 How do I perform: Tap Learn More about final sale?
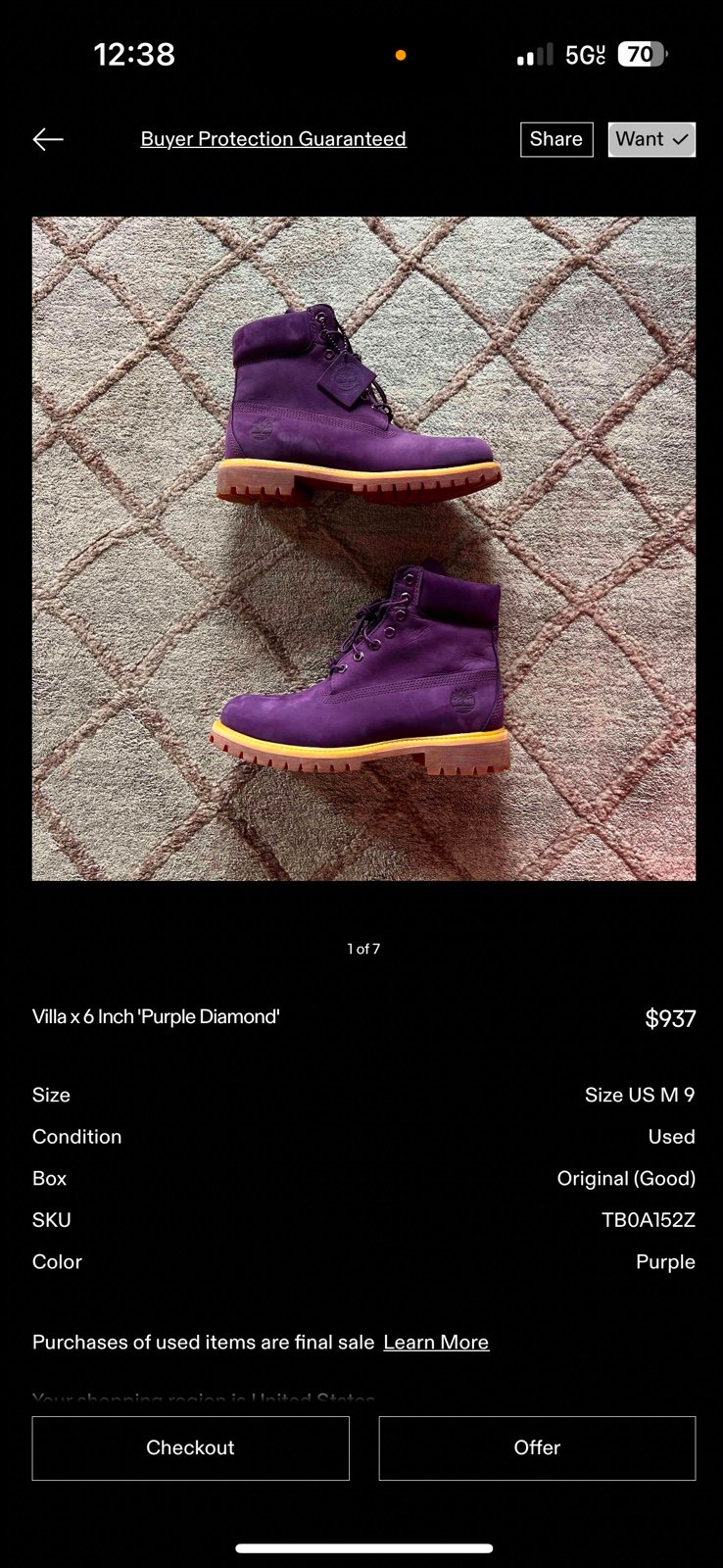[x=436, y=1342]
